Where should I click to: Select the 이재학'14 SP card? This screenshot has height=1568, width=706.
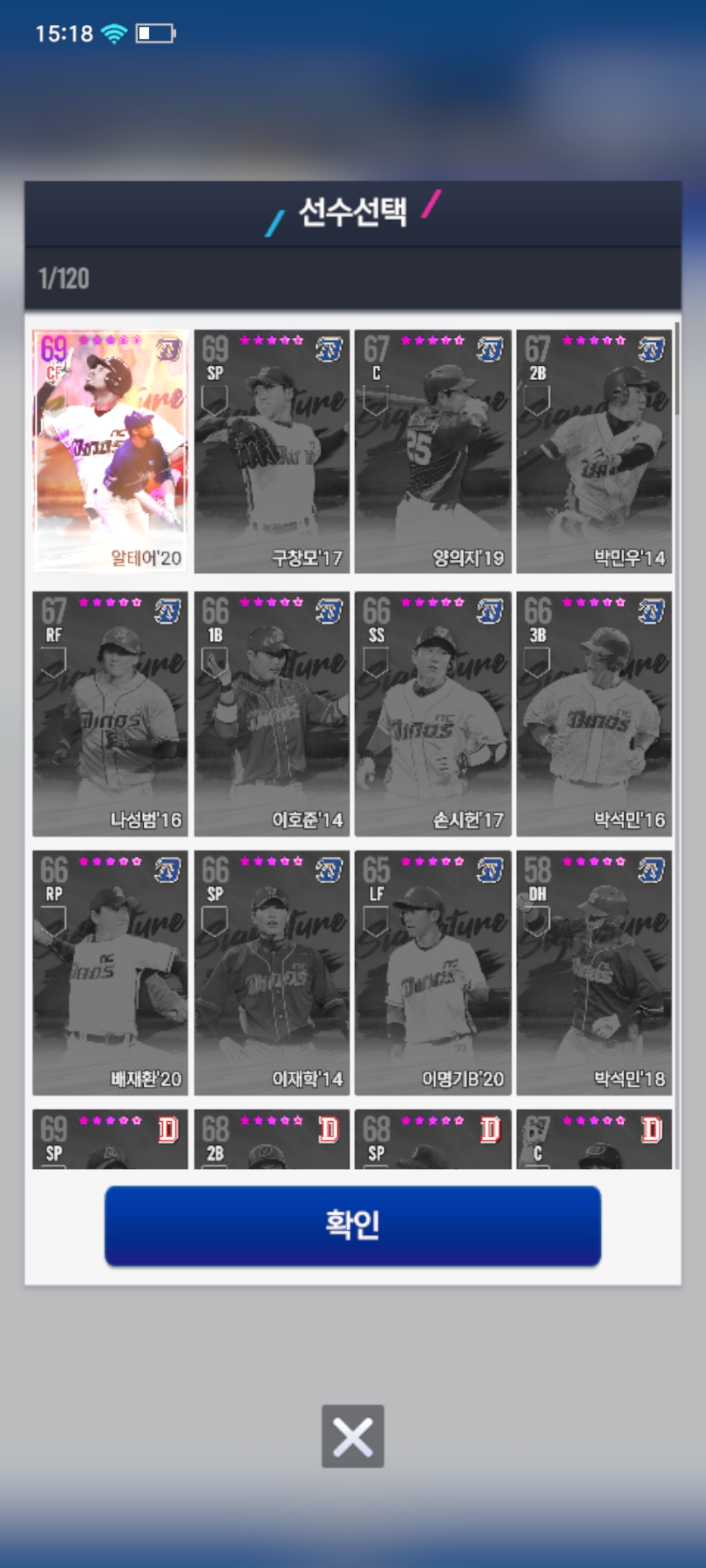tap(271, 972)
